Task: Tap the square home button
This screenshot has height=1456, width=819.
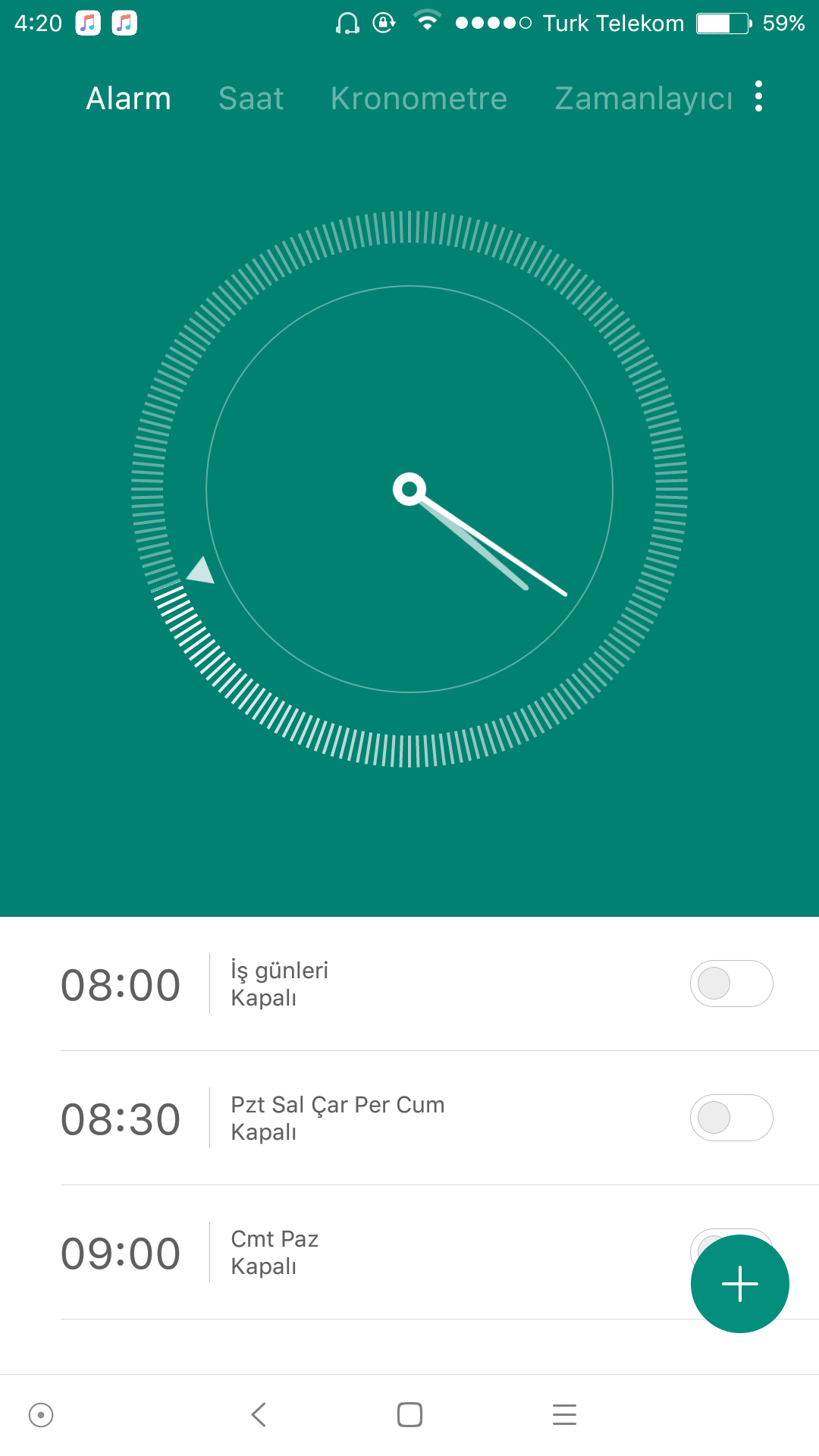Action: click(x=409, y=1414)
